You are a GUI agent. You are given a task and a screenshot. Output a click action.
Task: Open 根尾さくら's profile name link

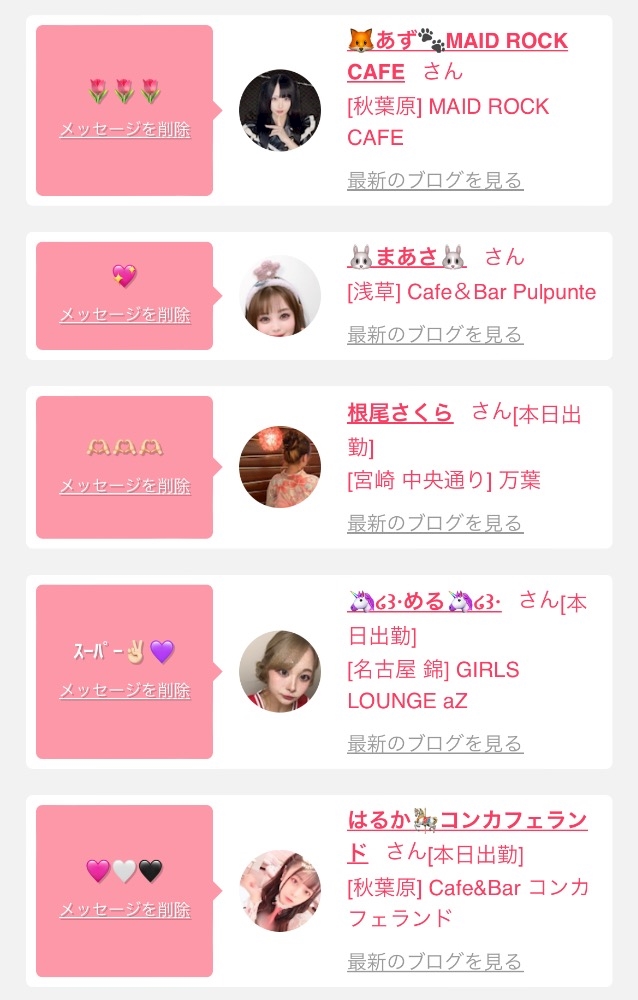[x=400, y=413]
